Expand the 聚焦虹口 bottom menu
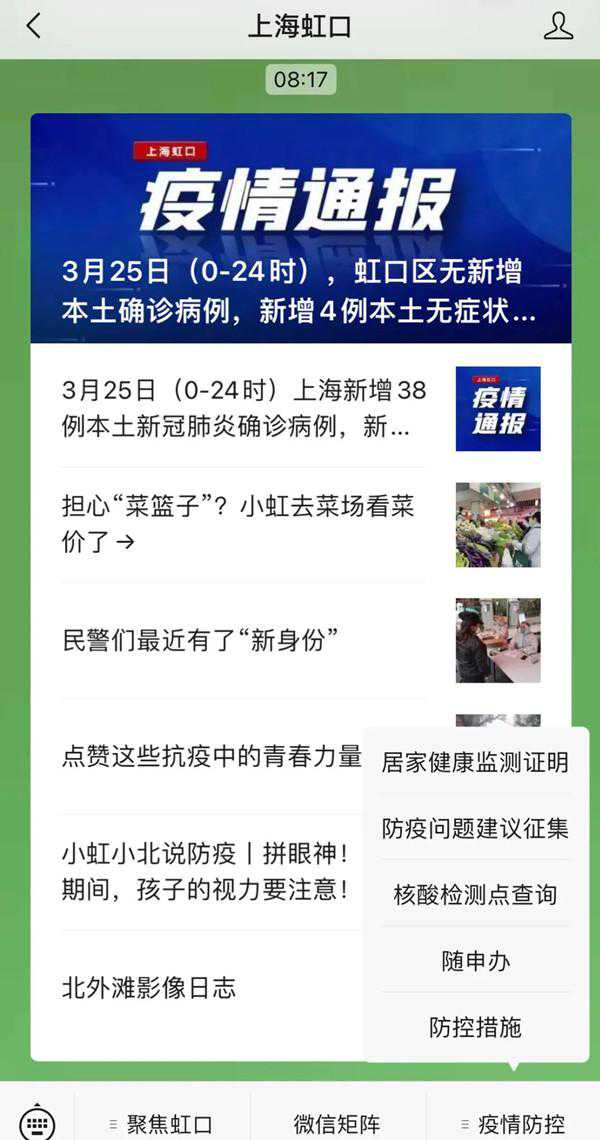Screen dimensions: 600x1140 (x=162, y=1123)
